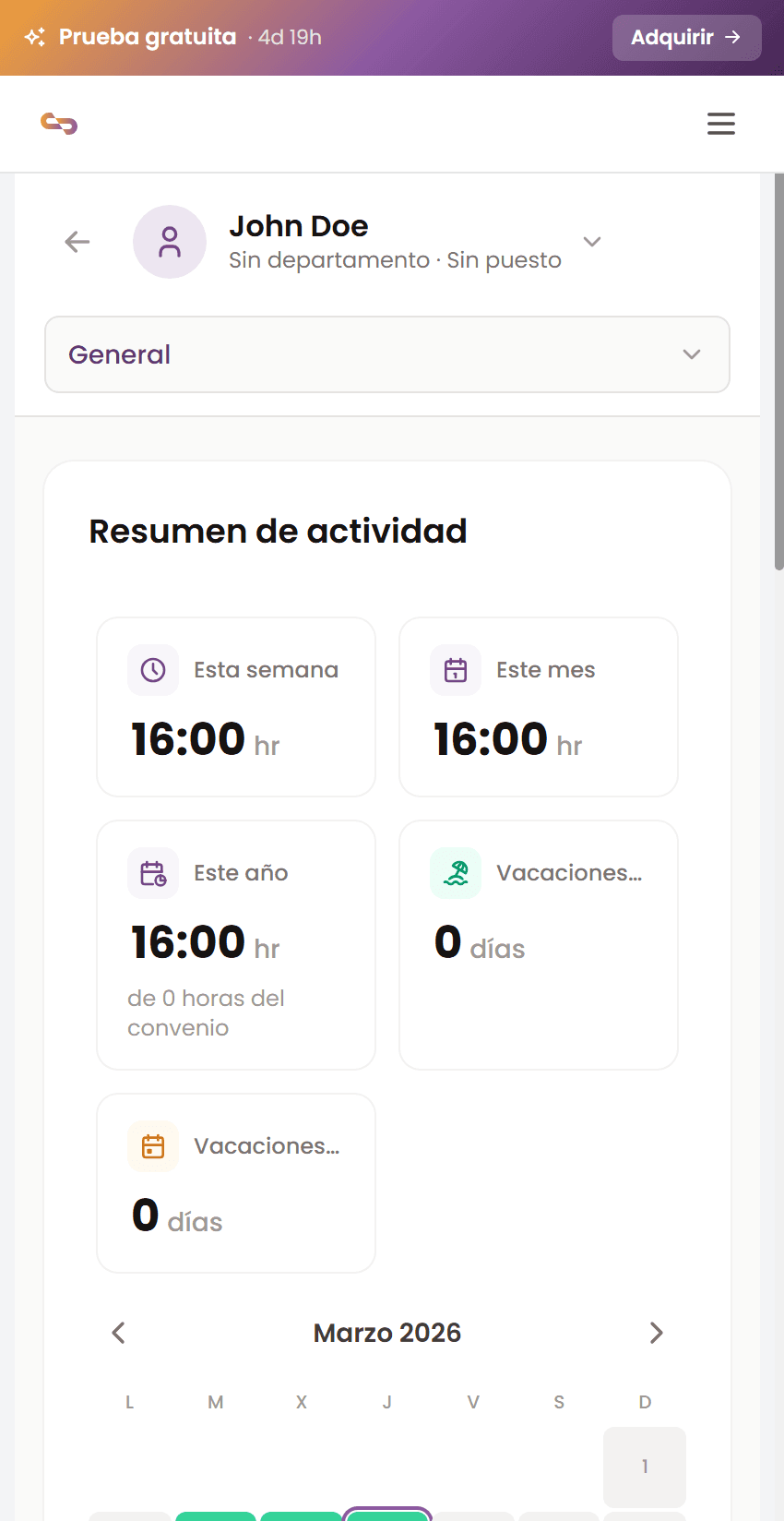Click the app logo icon
The image size is (784, 1521).
point(57,123)
